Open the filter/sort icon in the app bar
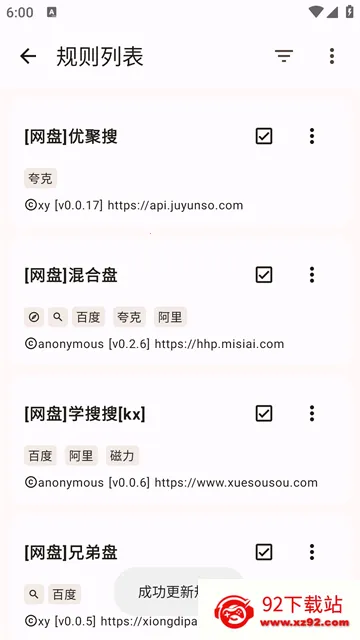The height and width of the screenshot is (640, 360). coord(284,56)
